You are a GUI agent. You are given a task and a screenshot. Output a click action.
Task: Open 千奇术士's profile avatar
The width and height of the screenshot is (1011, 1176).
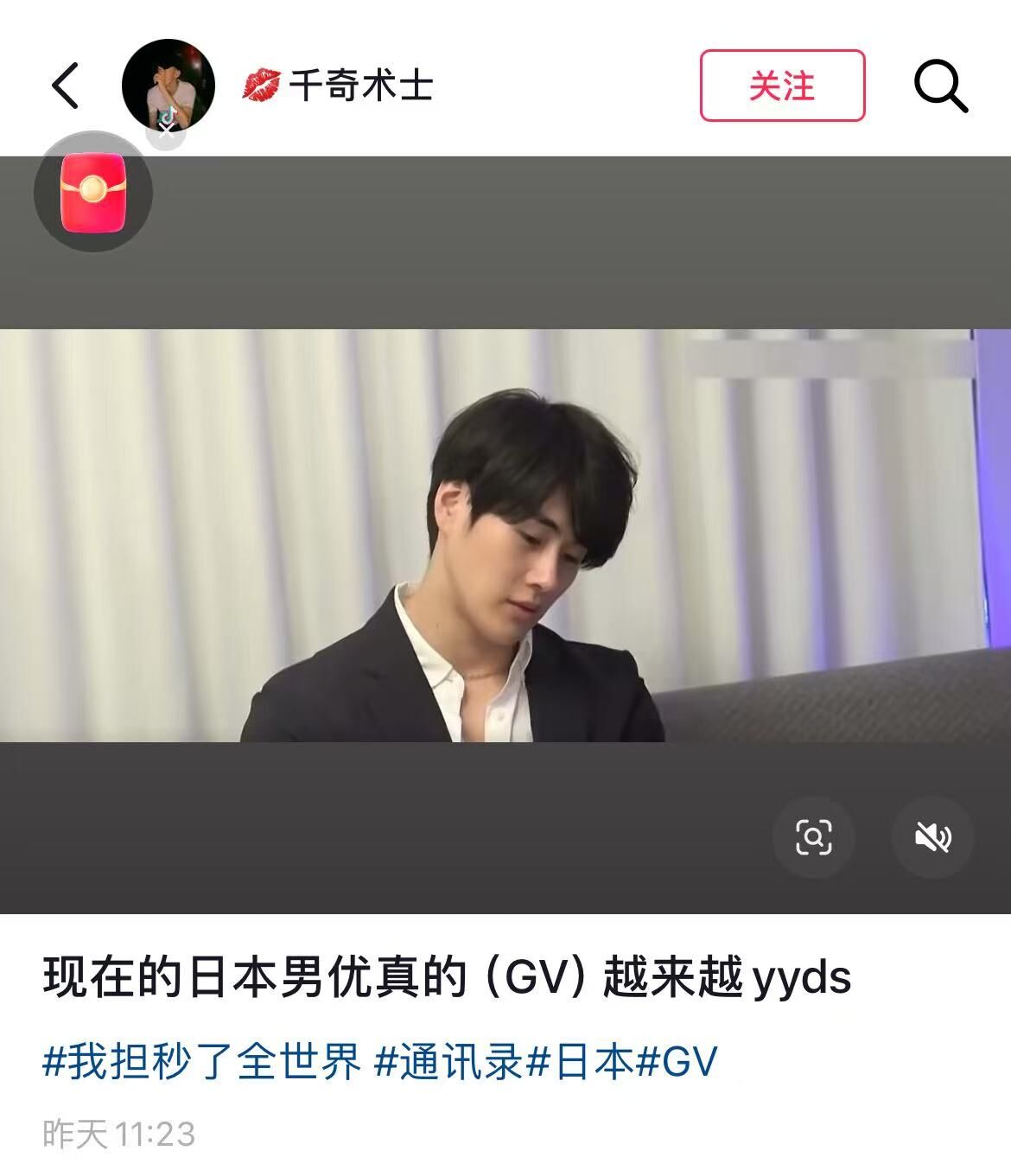point(168,85)
